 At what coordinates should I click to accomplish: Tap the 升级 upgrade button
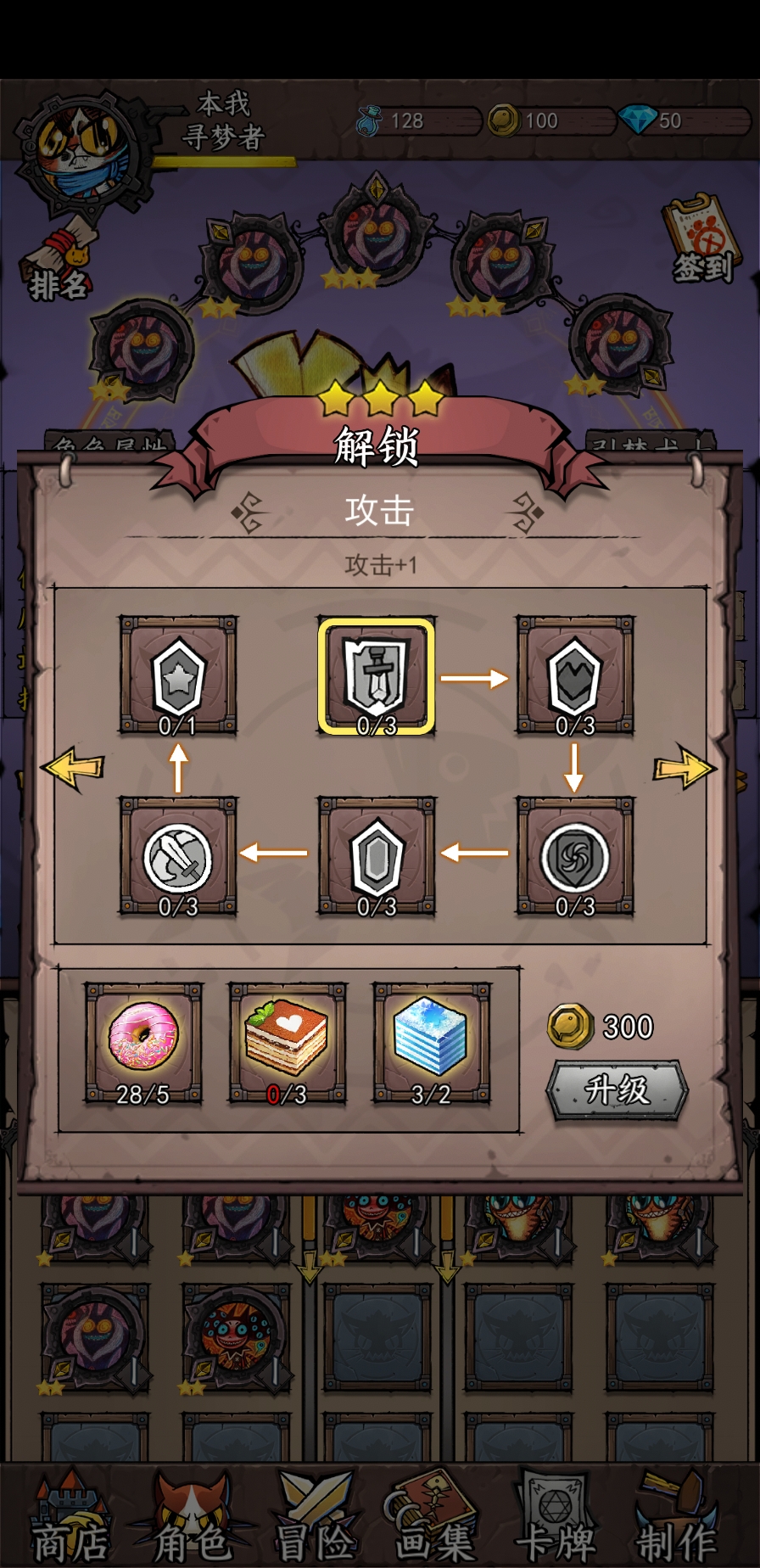click(617, 1090)
